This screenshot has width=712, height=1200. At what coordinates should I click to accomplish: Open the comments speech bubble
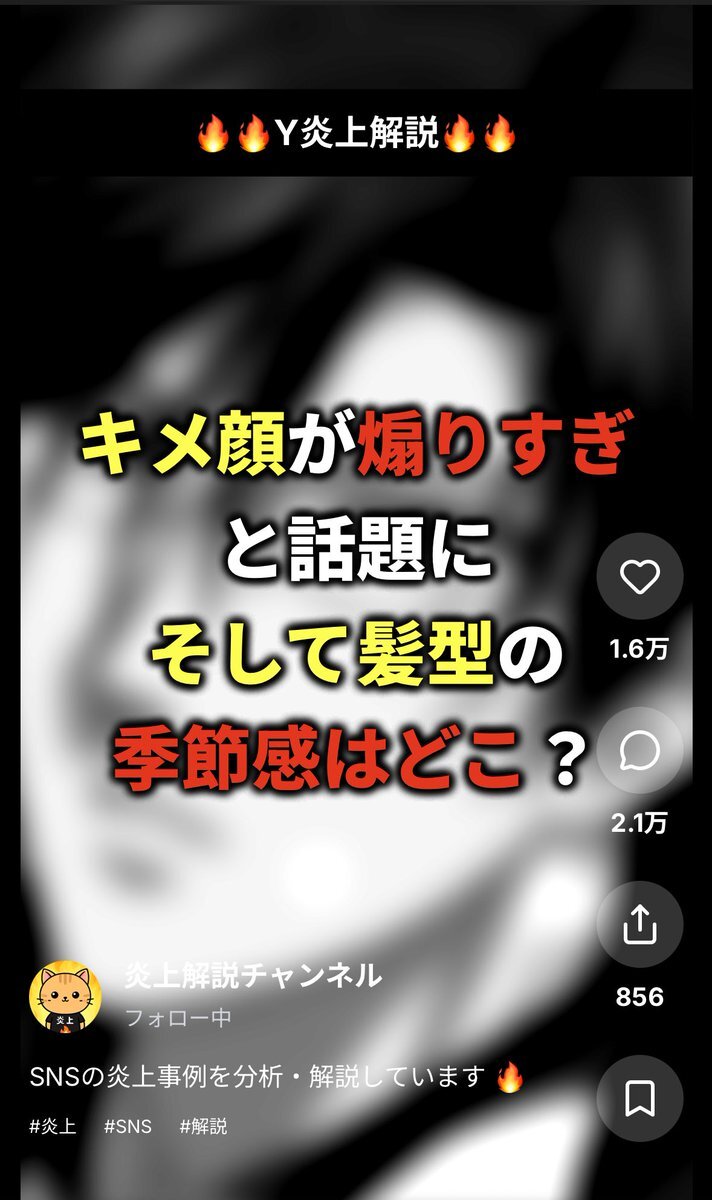[x=639, y=751]
